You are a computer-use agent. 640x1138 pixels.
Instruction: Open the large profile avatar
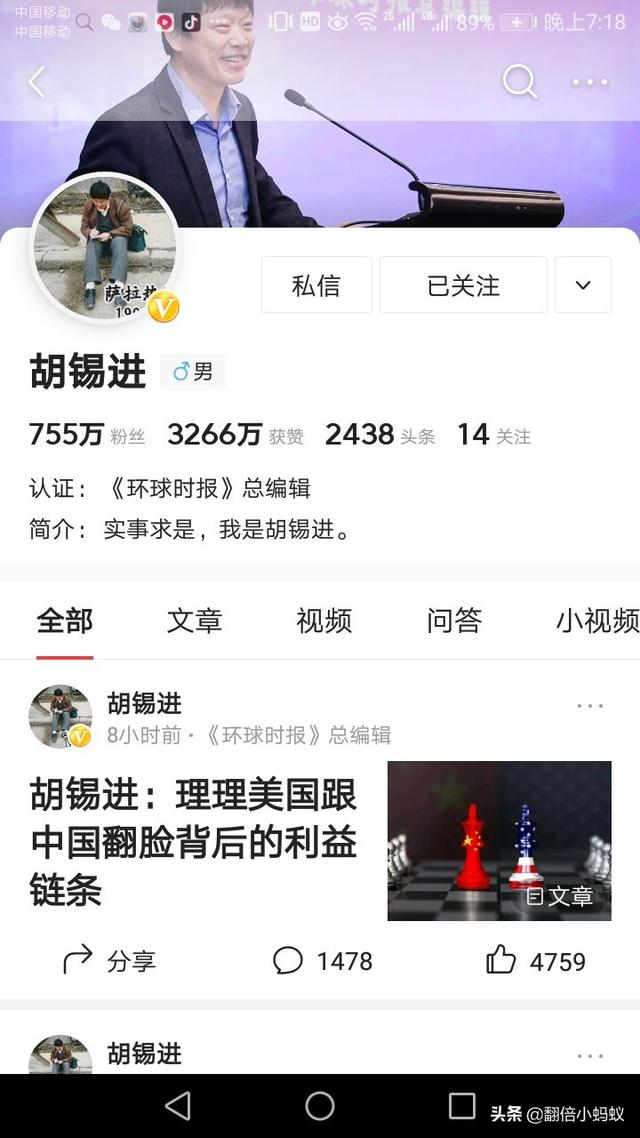pyautogui.click(x=105, y=247)
